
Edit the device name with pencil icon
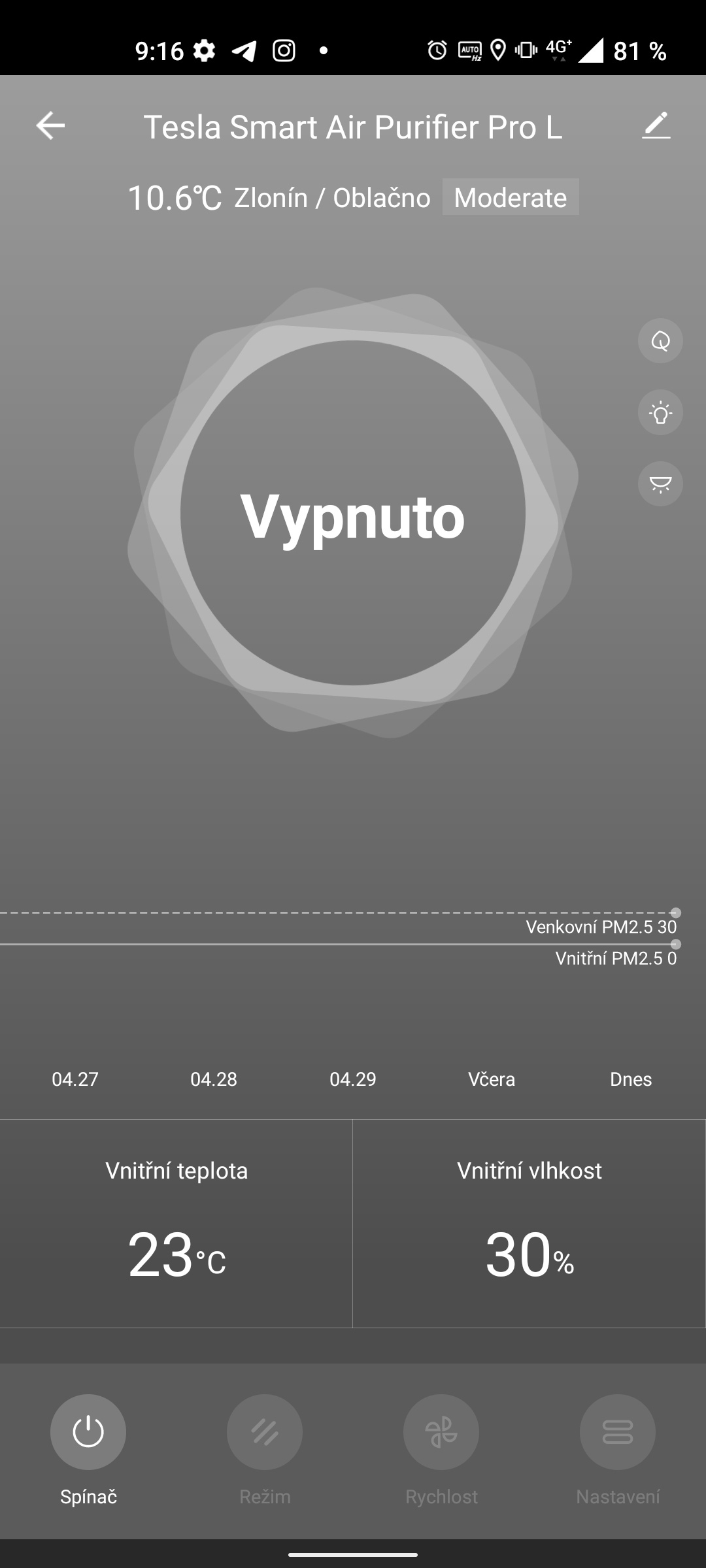coord(656,125)
